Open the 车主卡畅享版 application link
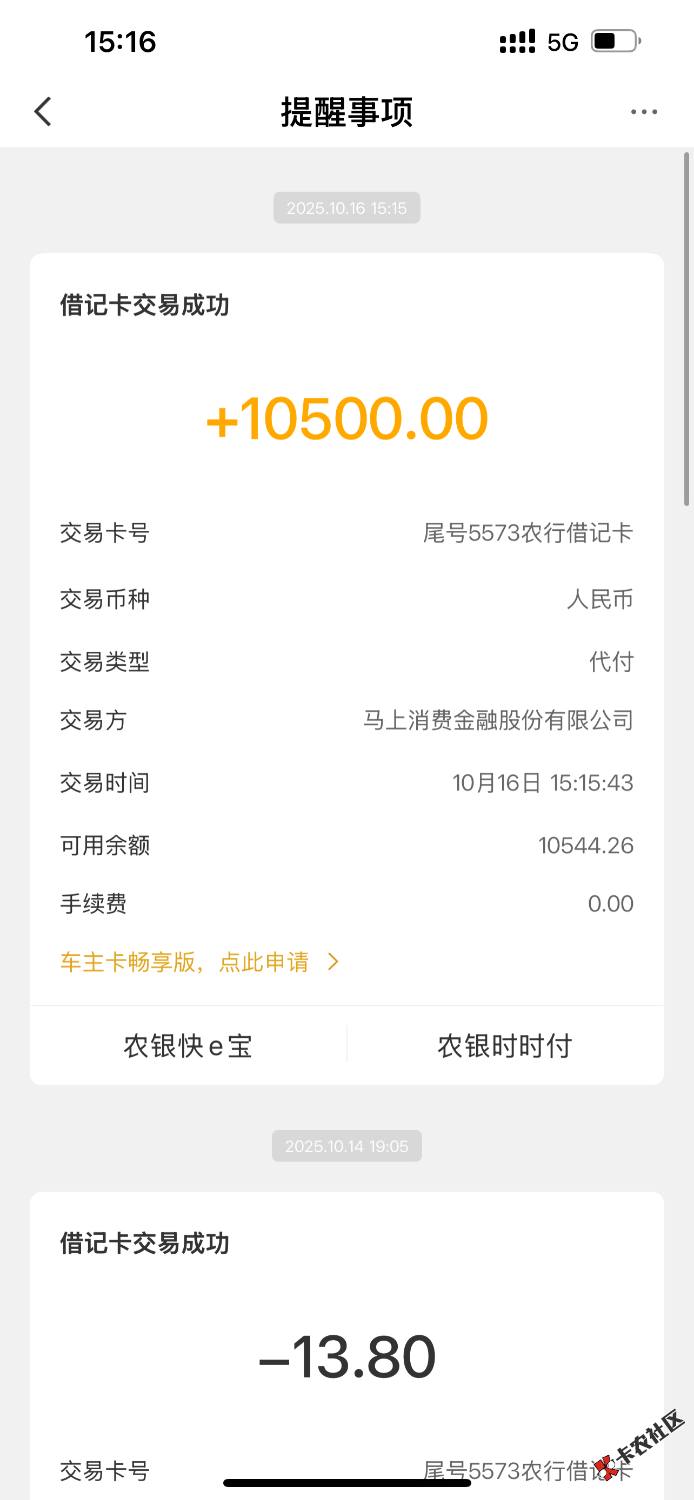694x1500 pixels. coord(200,962)
